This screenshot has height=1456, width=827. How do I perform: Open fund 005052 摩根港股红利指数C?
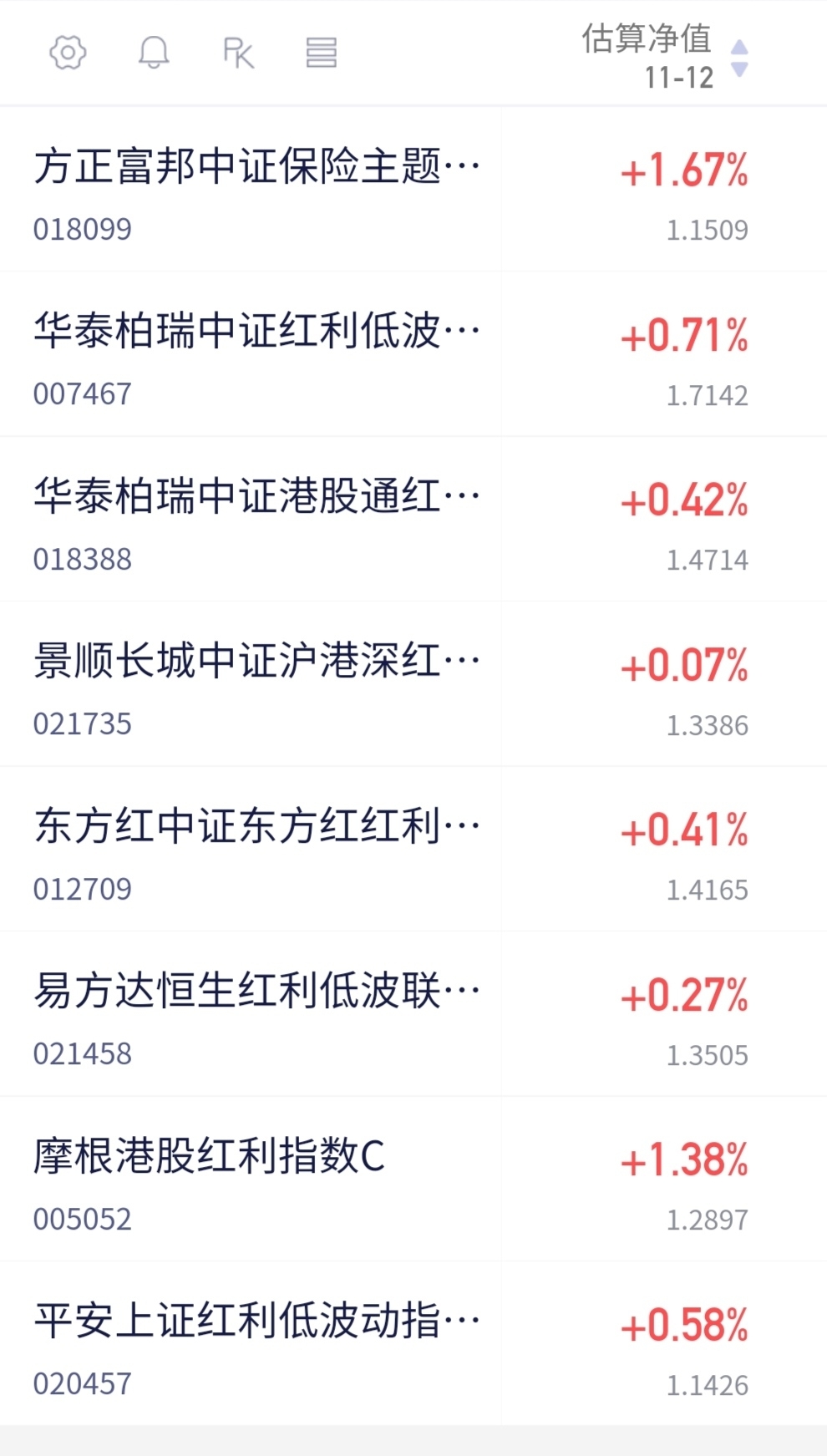413,1179
